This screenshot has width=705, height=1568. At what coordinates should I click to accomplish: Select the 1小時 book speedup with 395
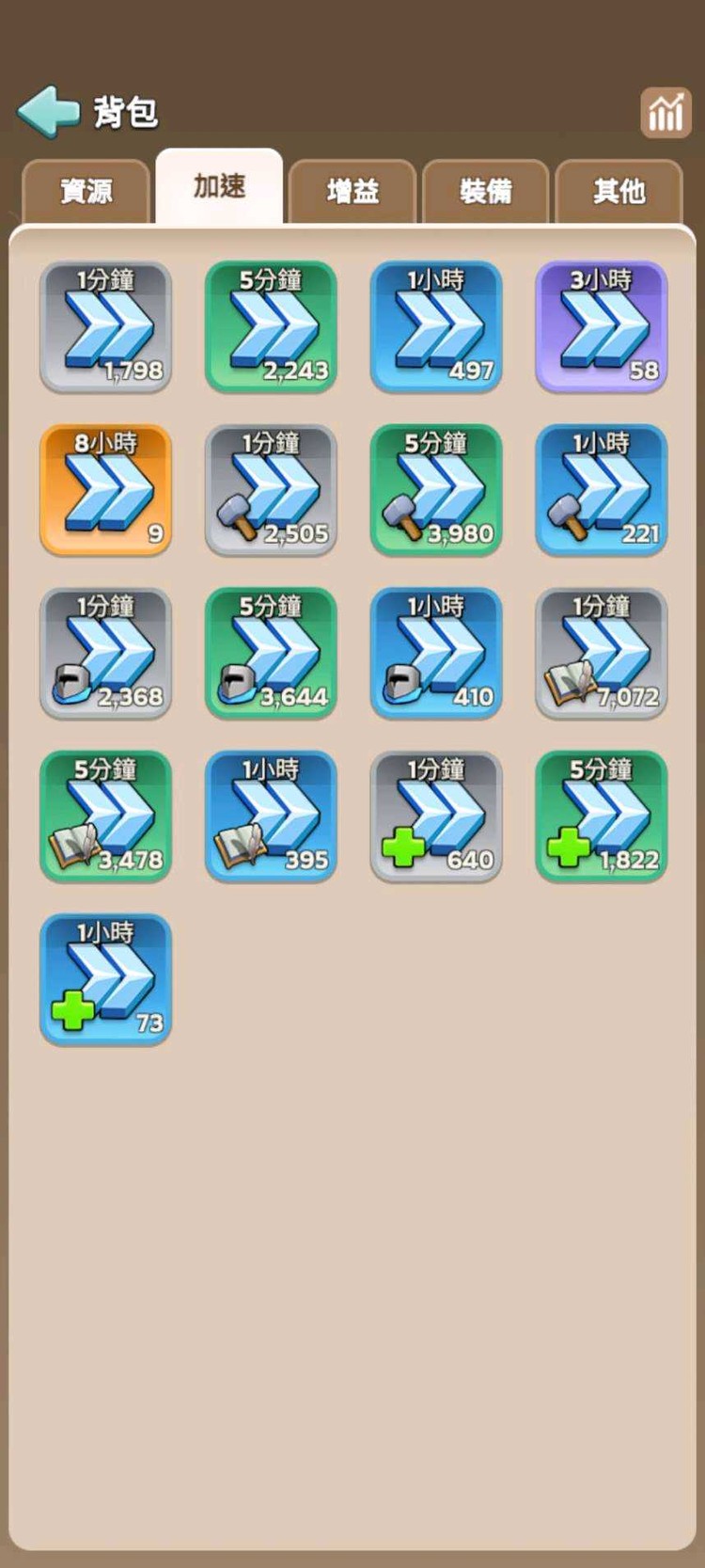(x=271, y=816)
